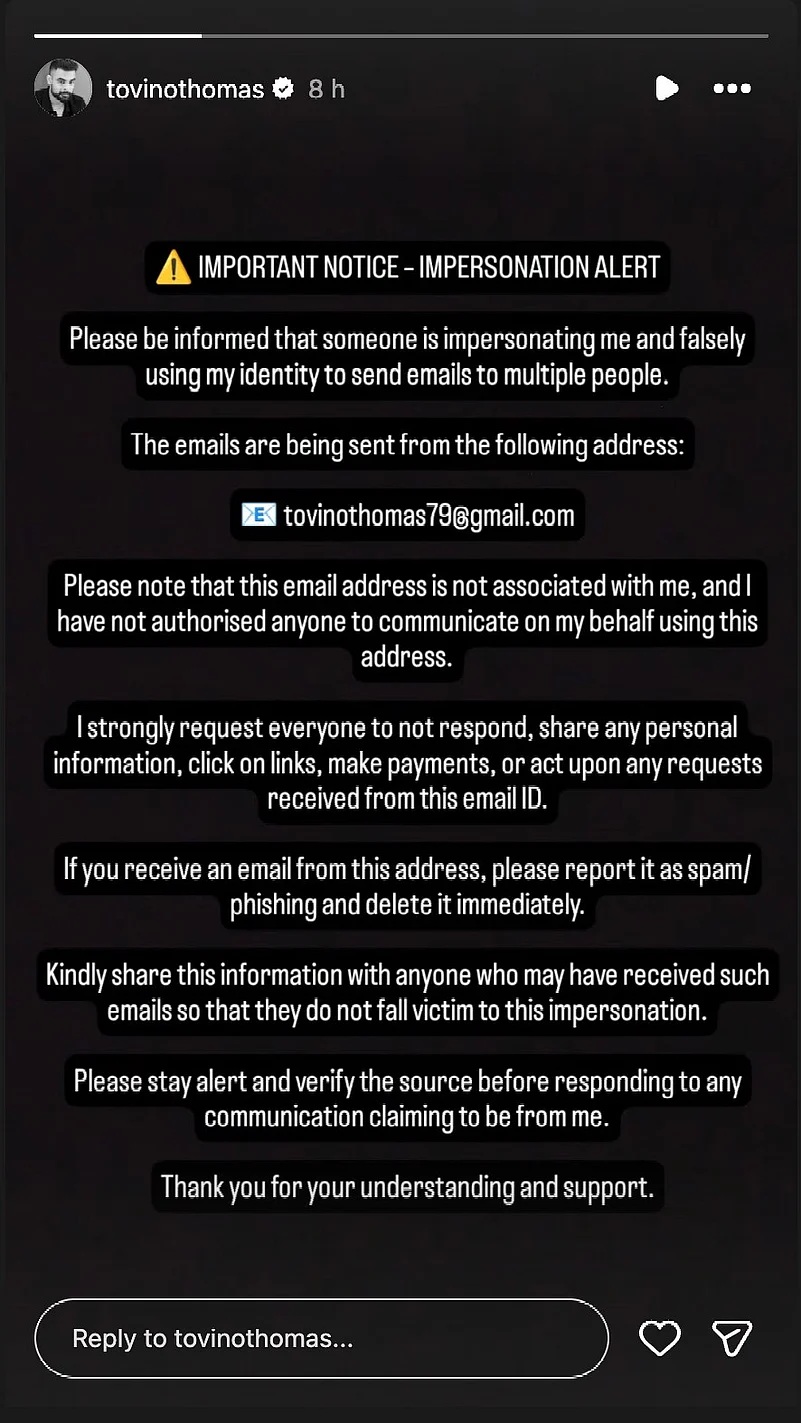
Task: Open the three-dot overflow menu
Action: 732,89
